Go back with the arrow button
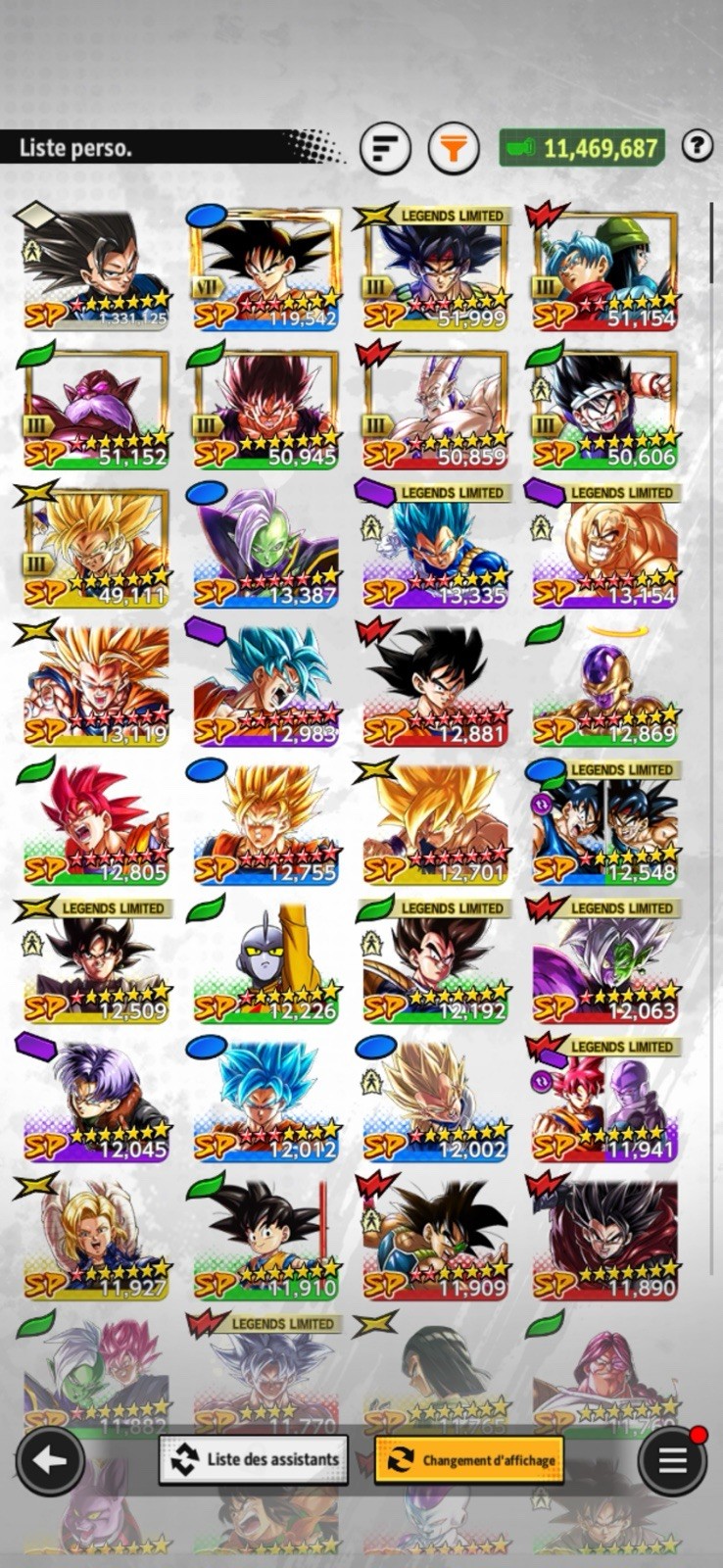The image size is (723, 1568). pos(49,1460)
